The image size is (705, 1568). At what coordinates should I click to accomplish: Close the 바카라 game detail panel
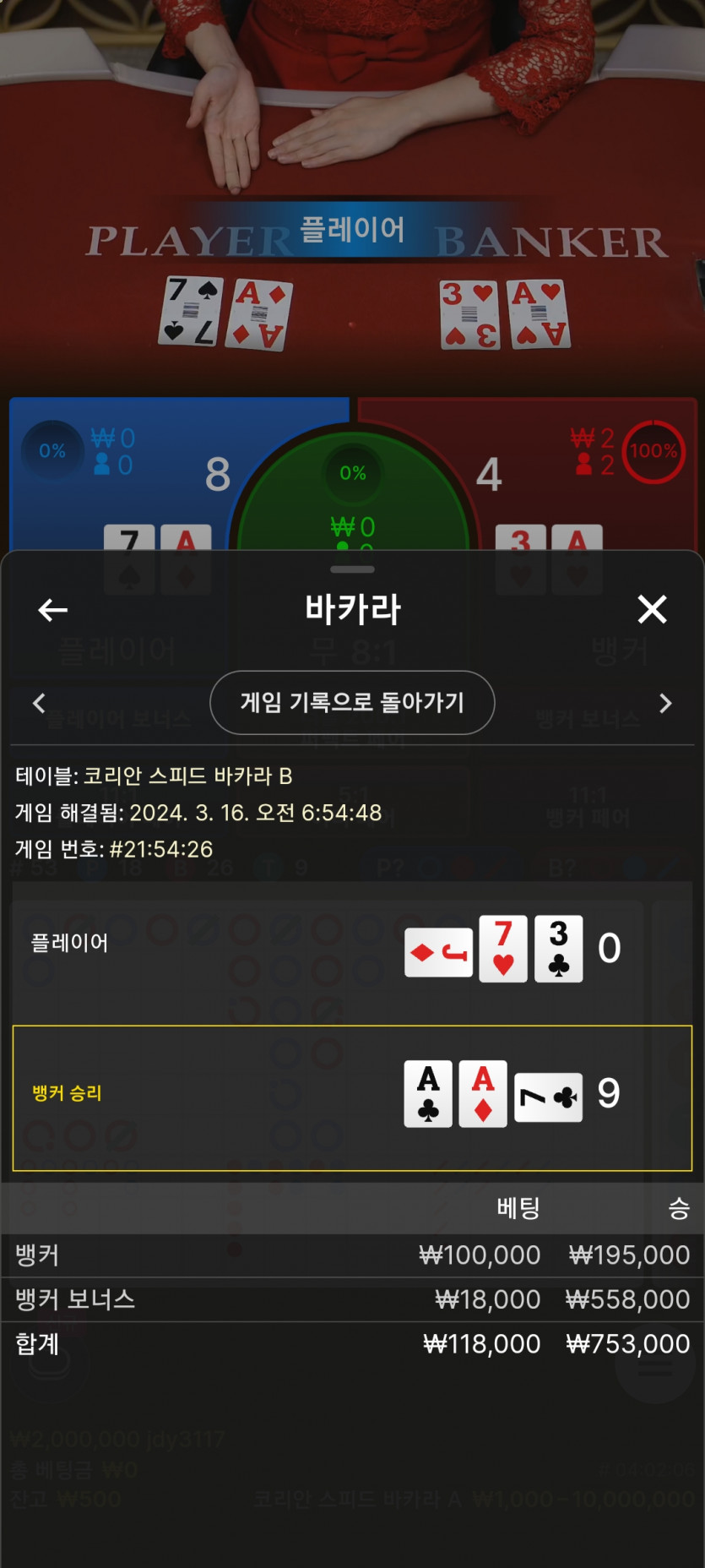point(652,609)
